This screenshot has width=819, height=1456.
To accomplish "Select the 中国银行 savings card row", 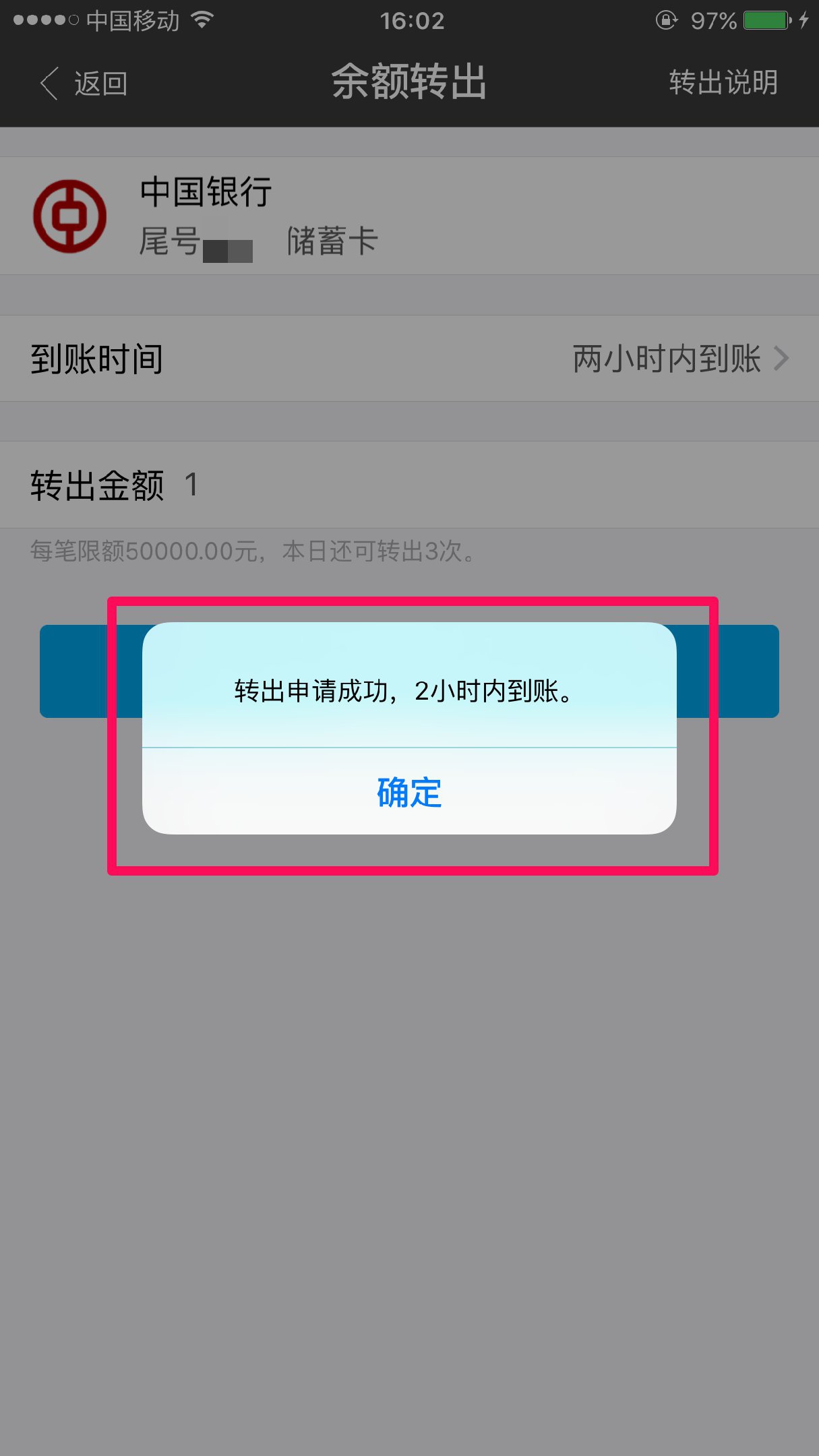I will point(409,216).
